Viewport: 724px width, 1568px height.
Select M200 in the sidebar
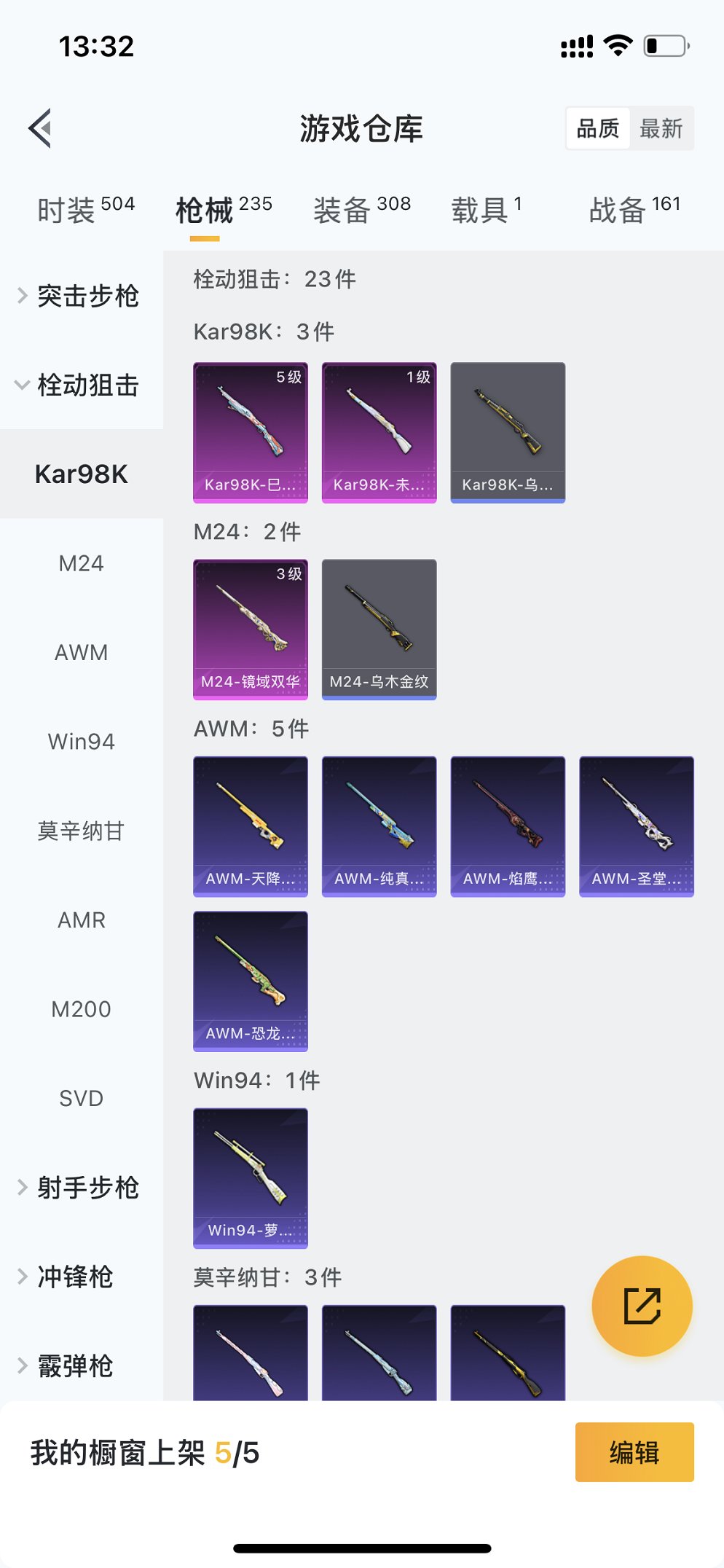(81, 1009)
